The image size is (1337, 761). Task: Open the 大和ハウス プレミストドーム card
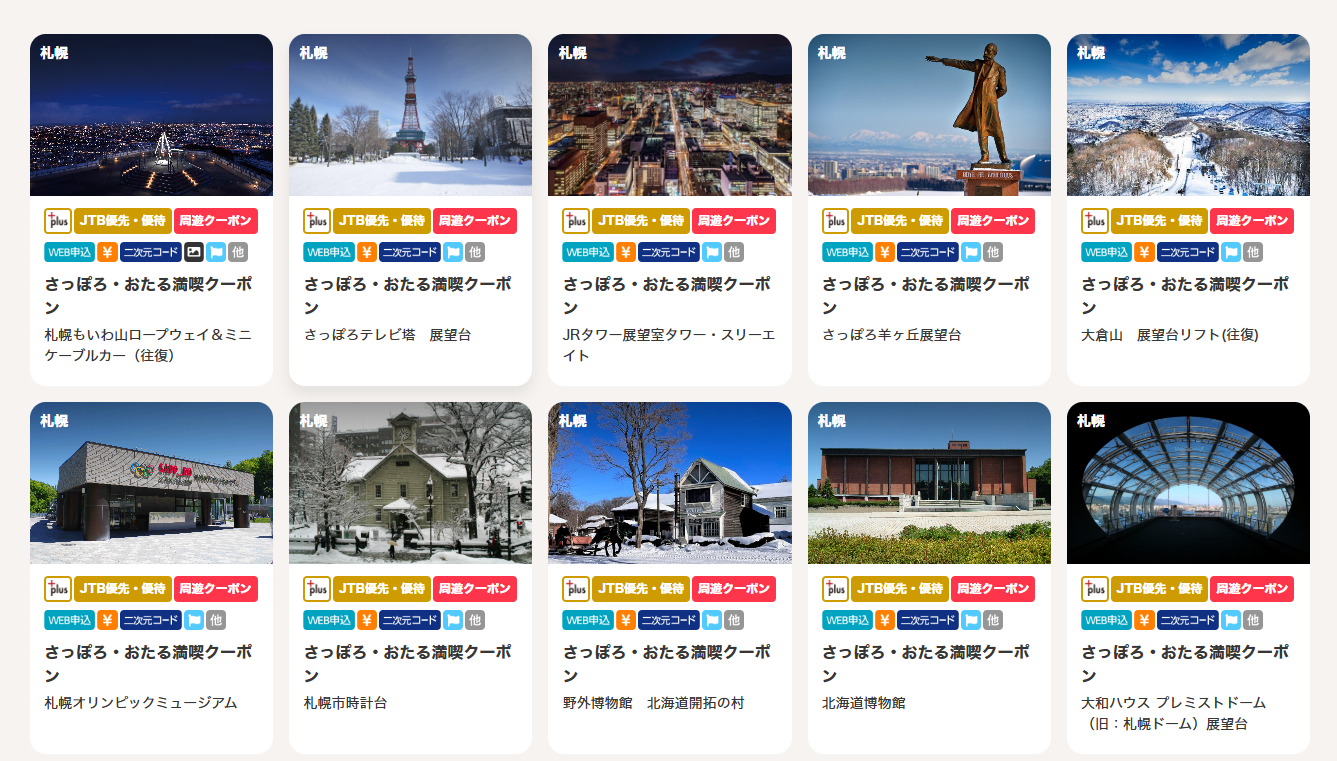pos(1188,483)
